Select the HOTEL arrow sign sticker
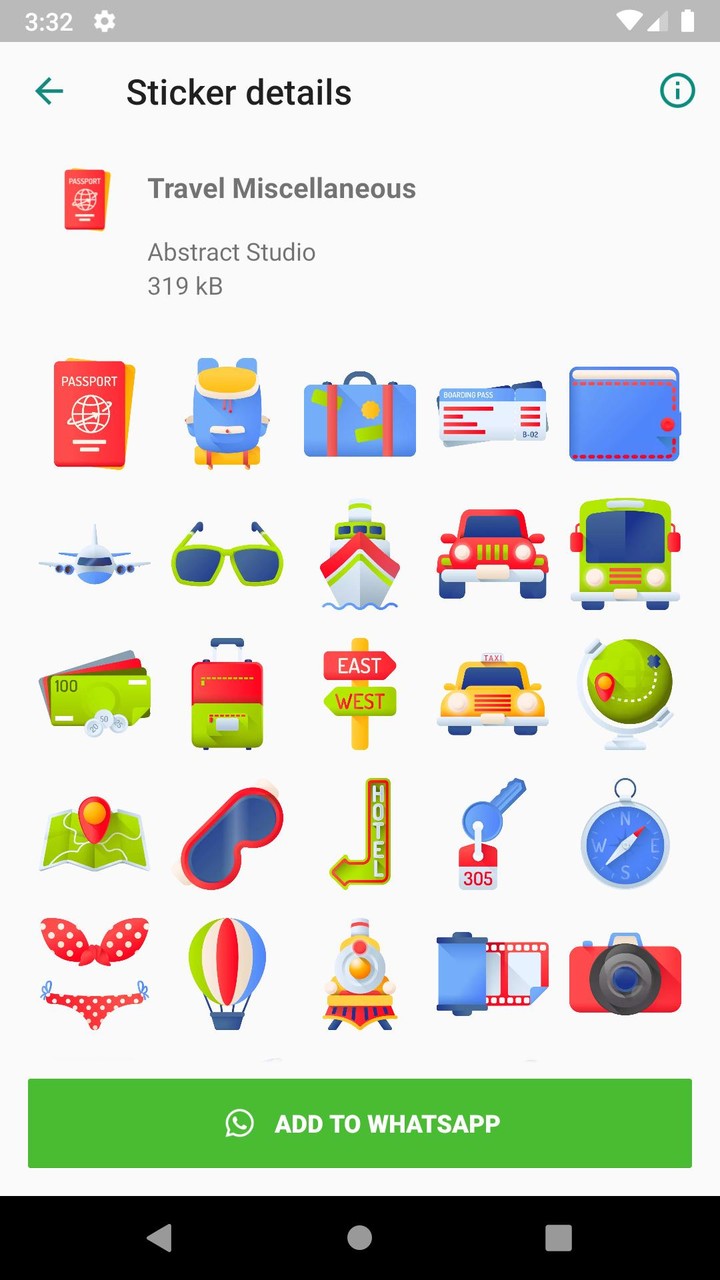 [x=359, y=834]
